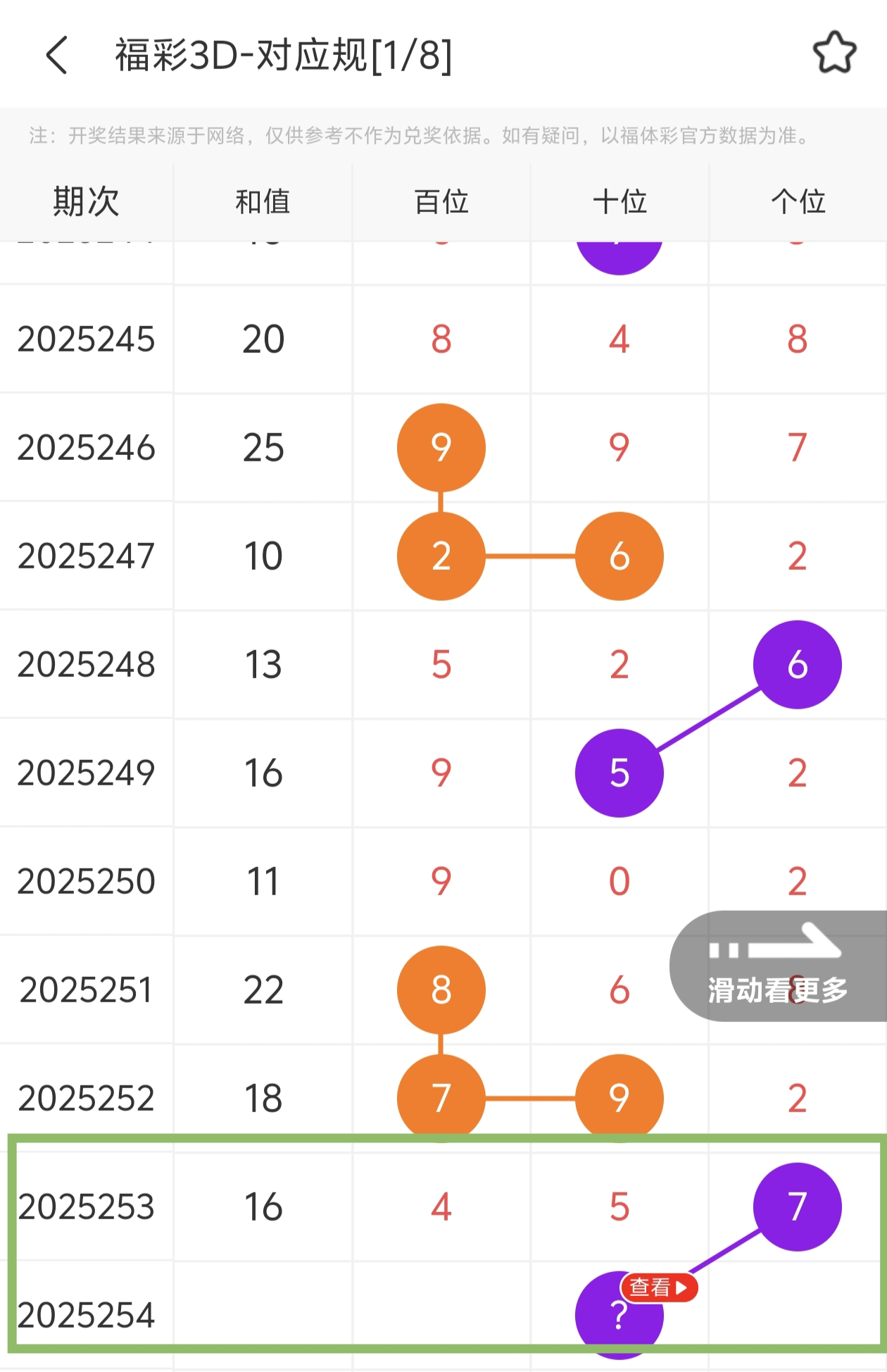Open the 期次 column header
Image resolution: width=887 pixels, height=1372 pixels.
pyautogui.click(x=86, y=201)
